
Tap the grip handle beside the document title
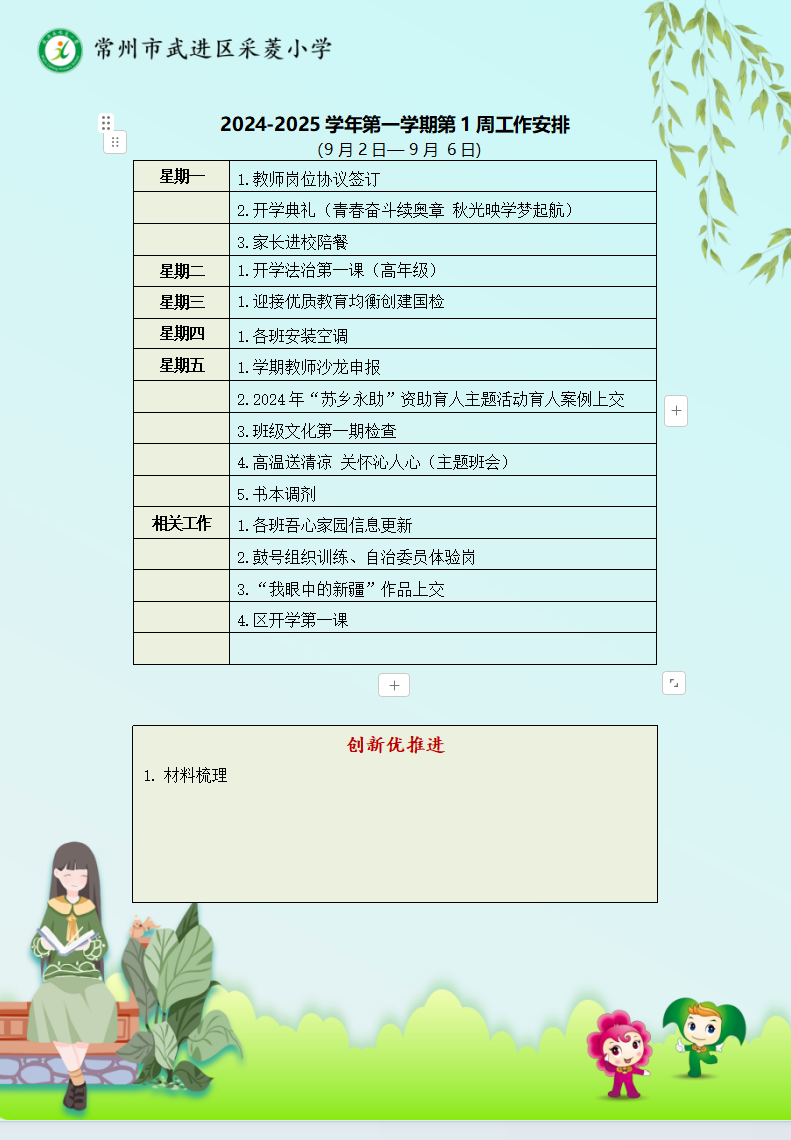pos(106,123)
